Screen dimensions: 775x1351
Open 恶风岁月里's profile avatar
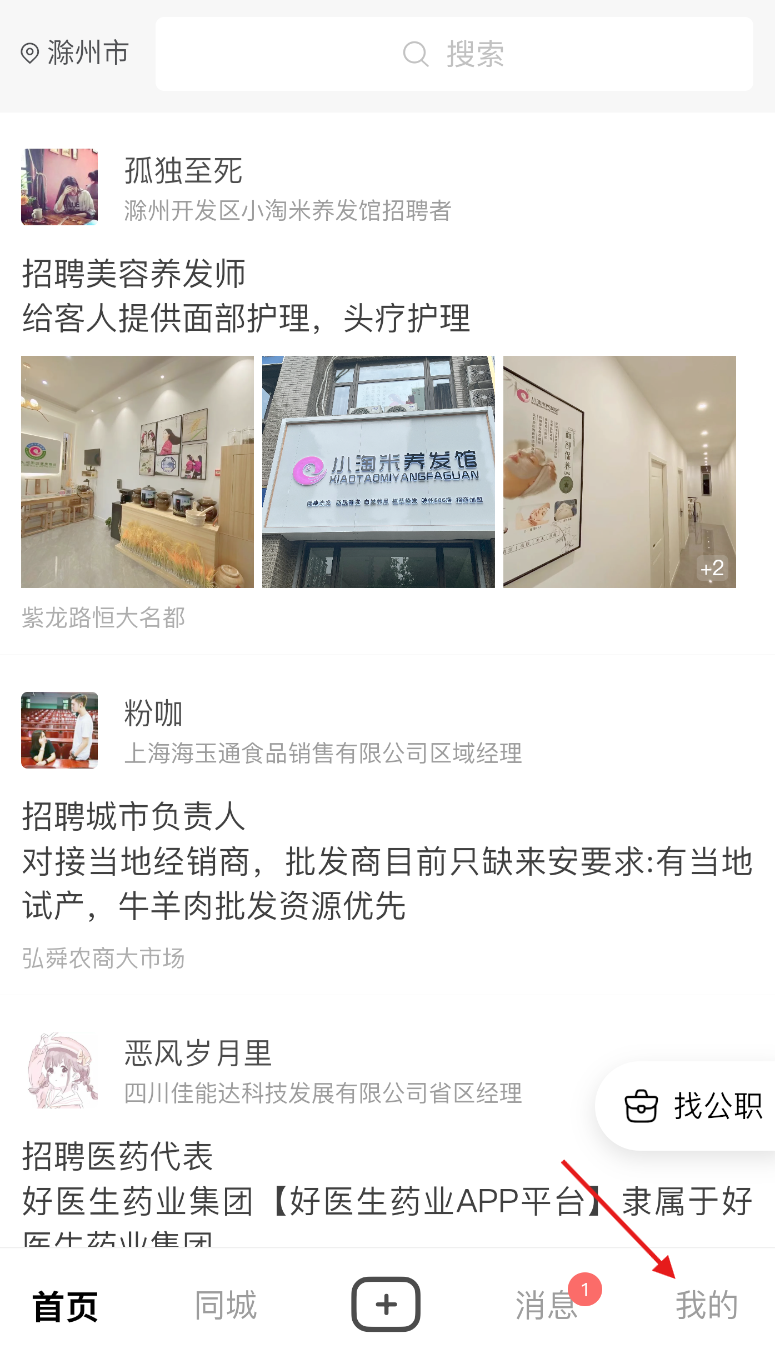pyautogui.click(x=60, y=1071)
